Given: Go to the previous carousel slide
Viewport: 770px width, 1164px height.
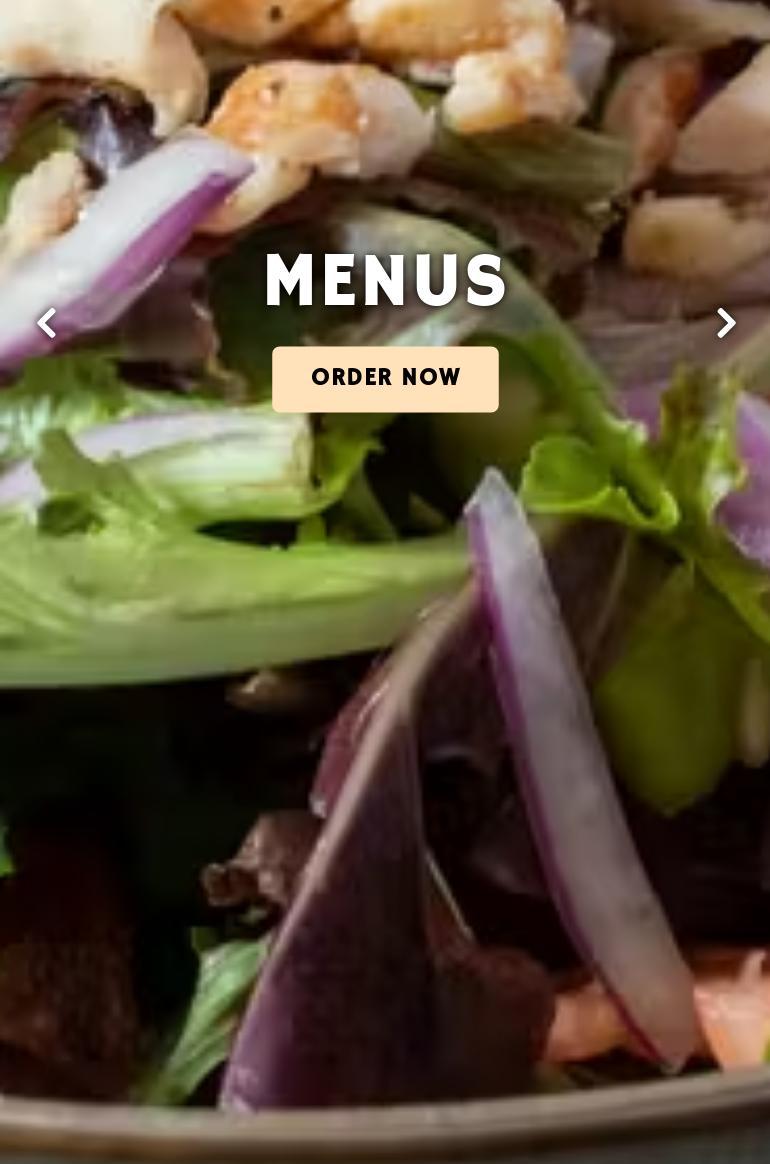Looking at the screenshot, I should pos(46,323).
